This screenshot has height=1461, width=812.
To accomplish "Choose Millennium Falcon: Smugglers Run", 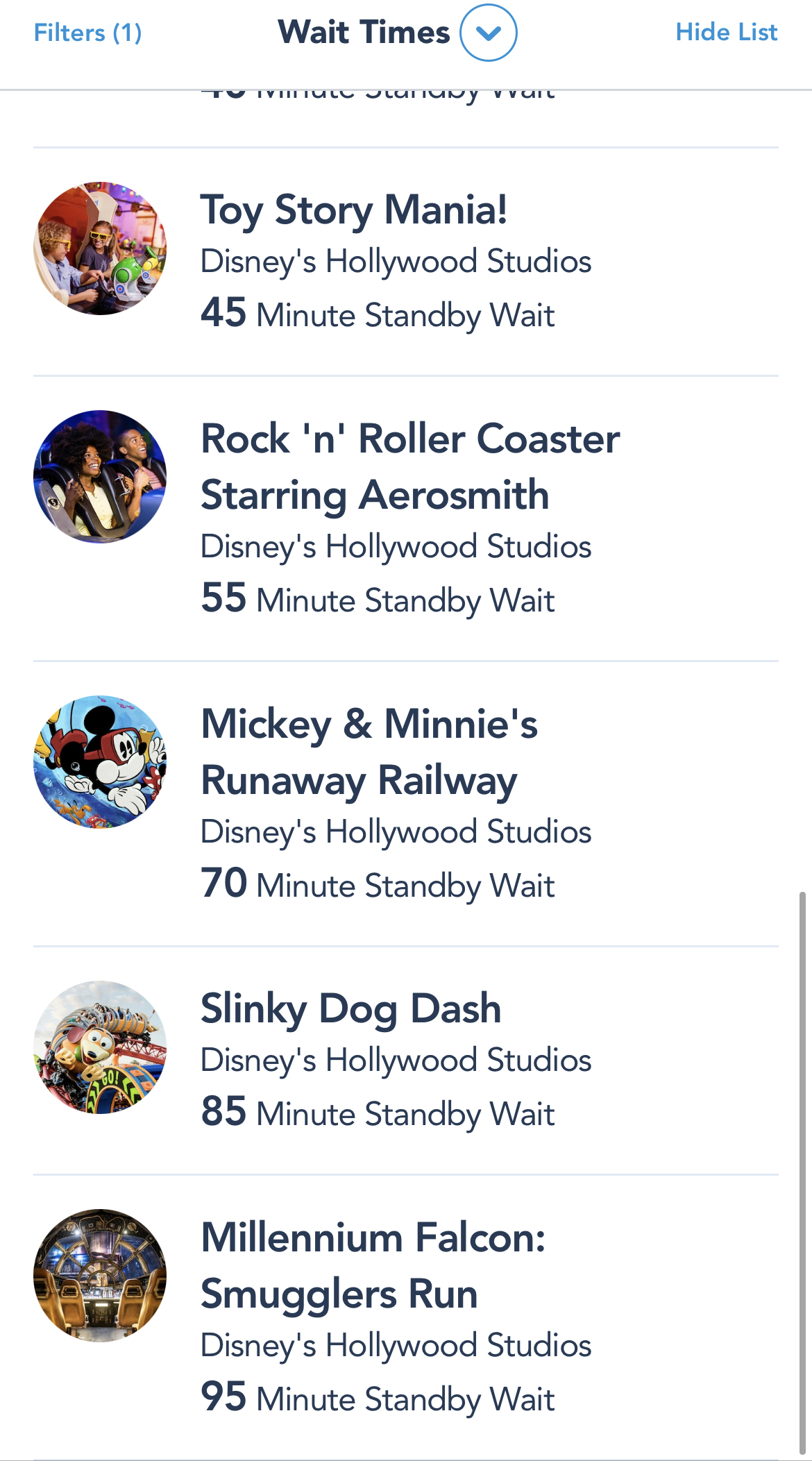I will click(373, 1265).
